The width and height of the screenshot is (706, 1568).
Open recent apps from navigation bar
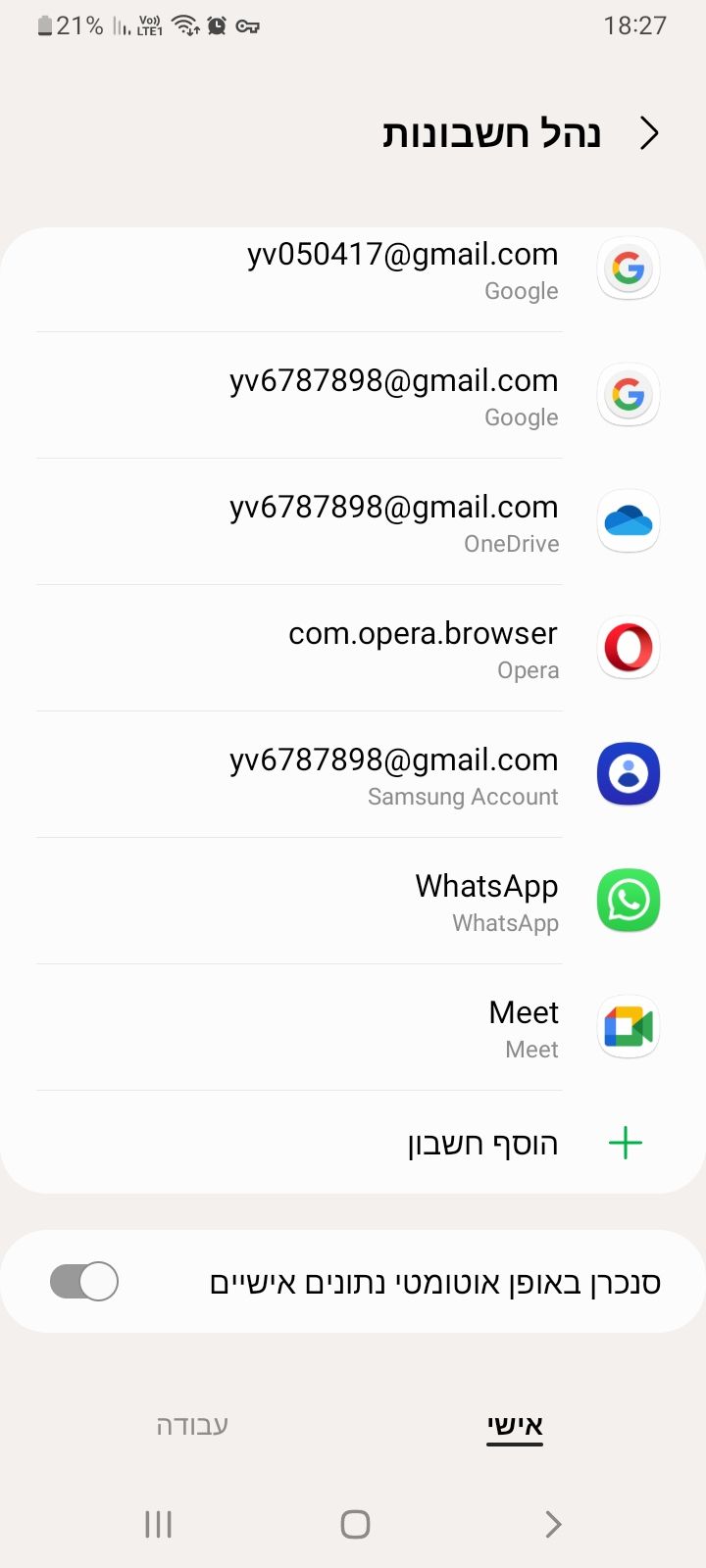(158, 1524)
